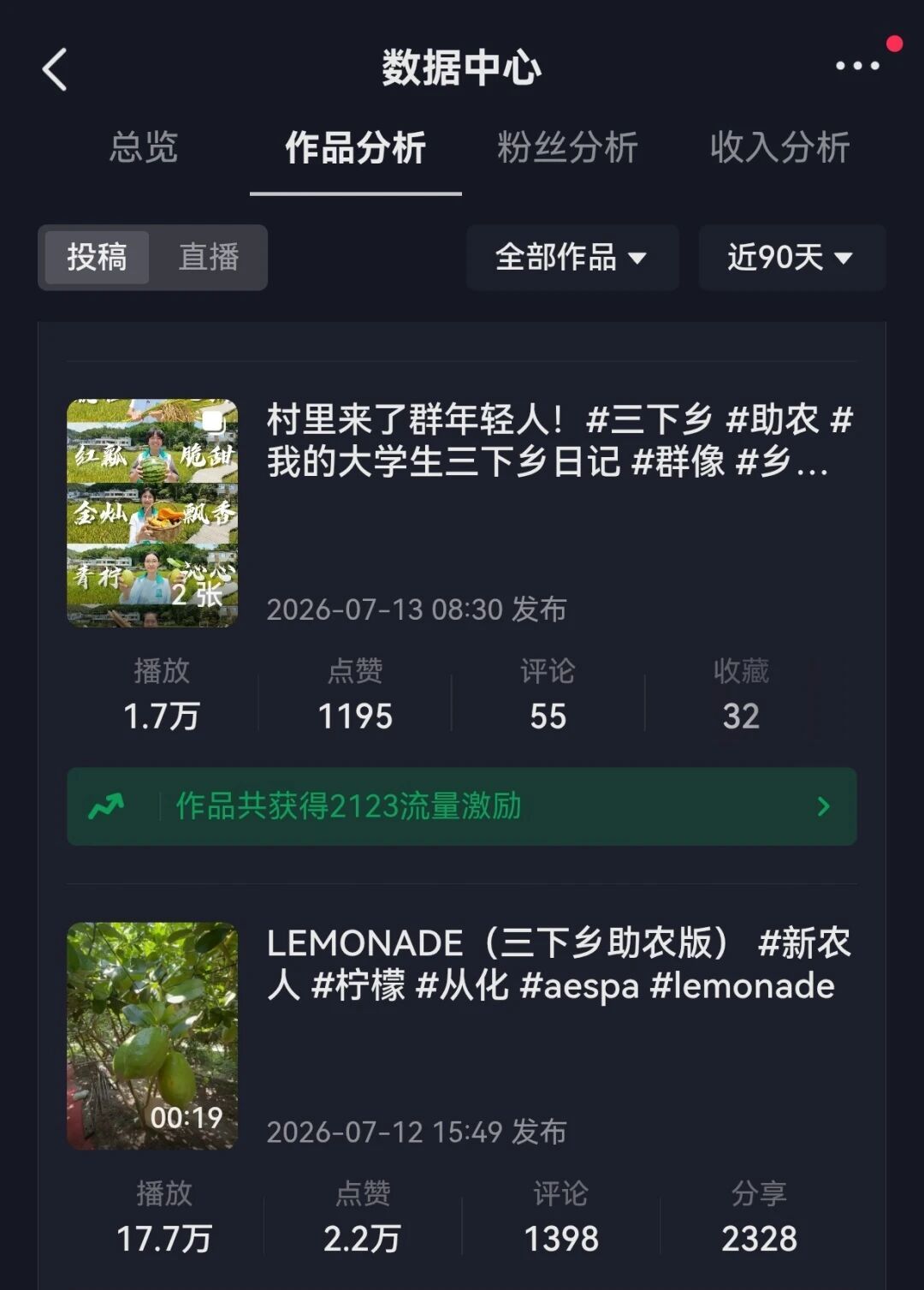Go back using the top-left arrow
Image resolution: width=924 pixels, height=1290 pixels.
[x=55, y=69]
